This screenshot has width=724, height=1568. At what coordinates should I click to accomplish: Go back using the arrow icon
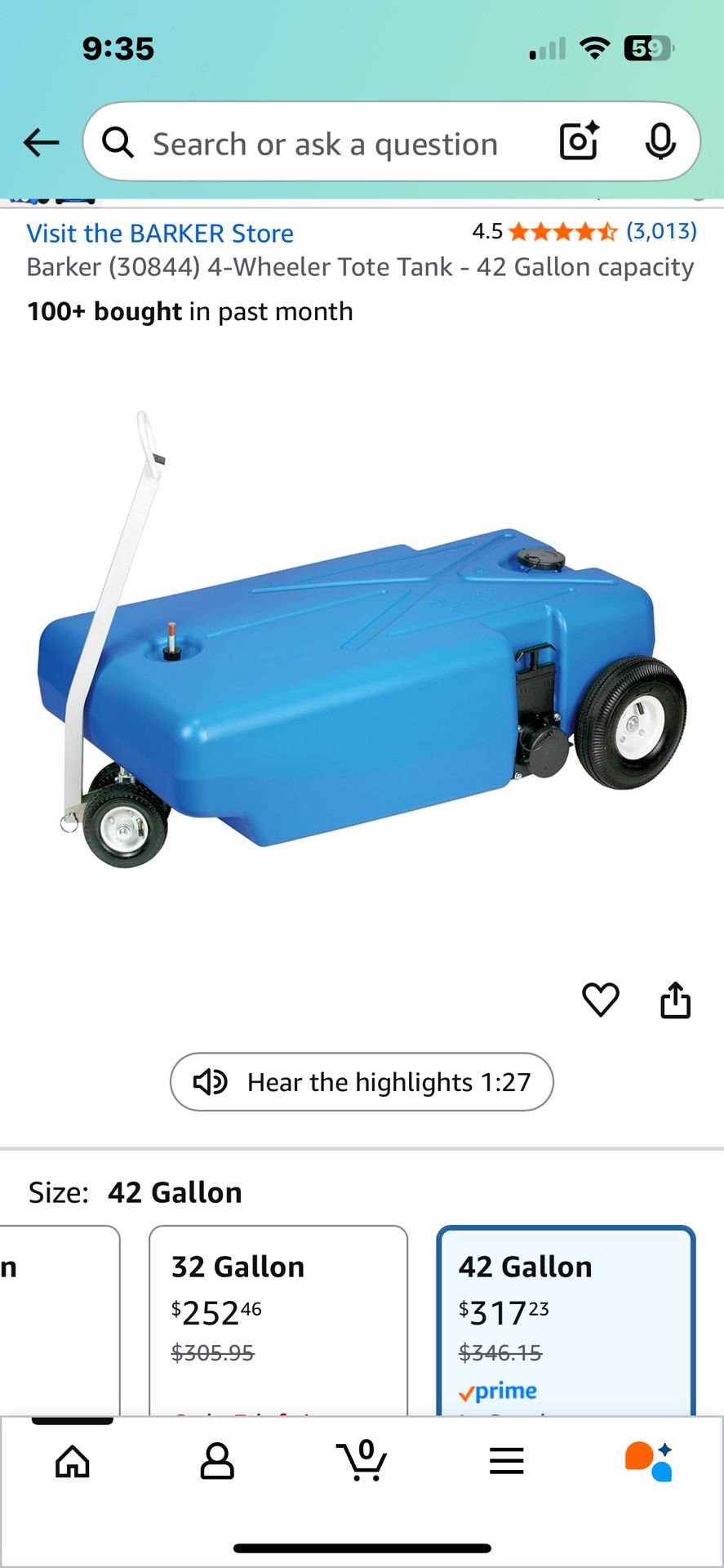41,143
